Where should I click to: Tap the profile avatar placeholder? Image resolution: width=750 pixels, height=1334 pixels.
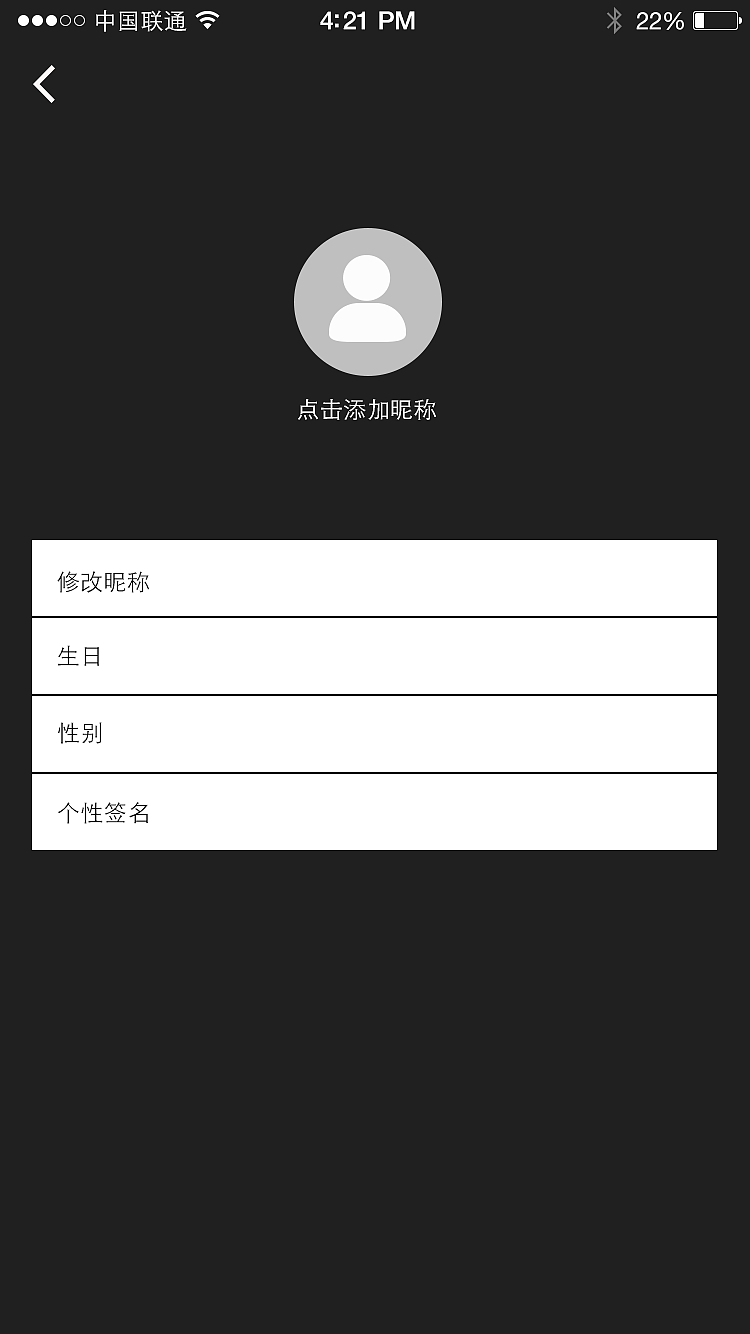point(368,302)
